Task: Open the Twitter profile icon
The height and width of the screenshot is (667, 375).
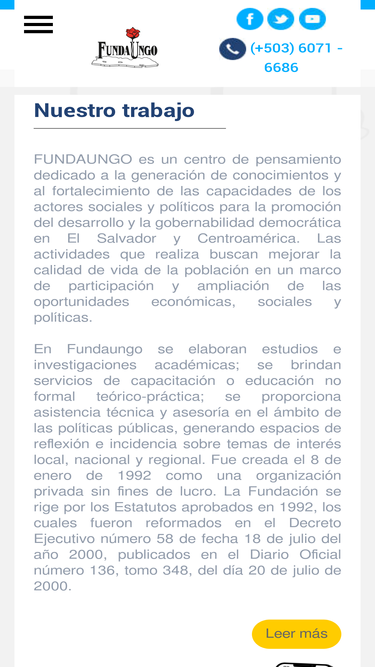Action: pyautogui.click(x=281, y=19)
